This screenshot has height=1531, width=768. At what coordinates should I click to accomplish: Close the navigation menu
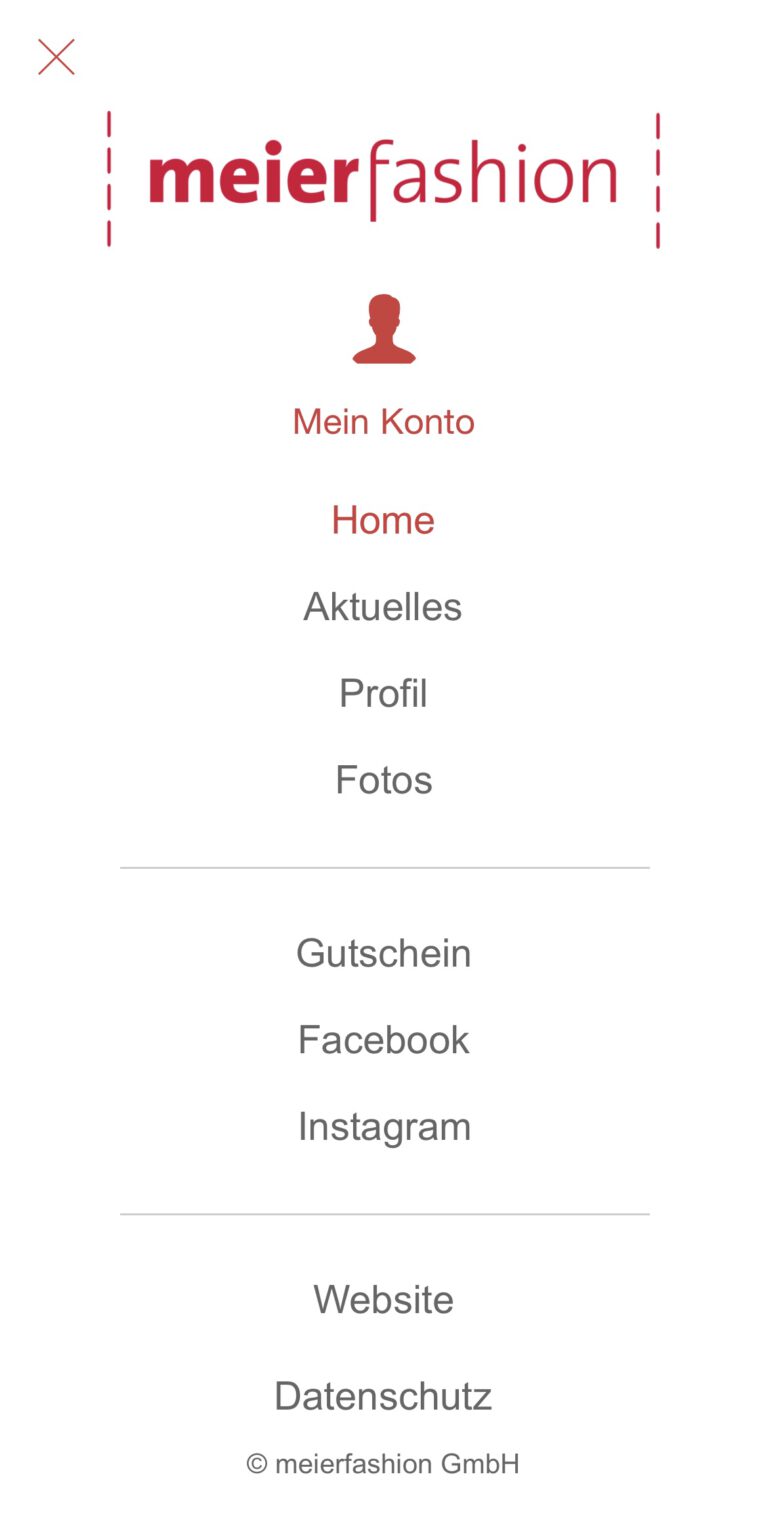pyautogui.click(x=56, y=57)
